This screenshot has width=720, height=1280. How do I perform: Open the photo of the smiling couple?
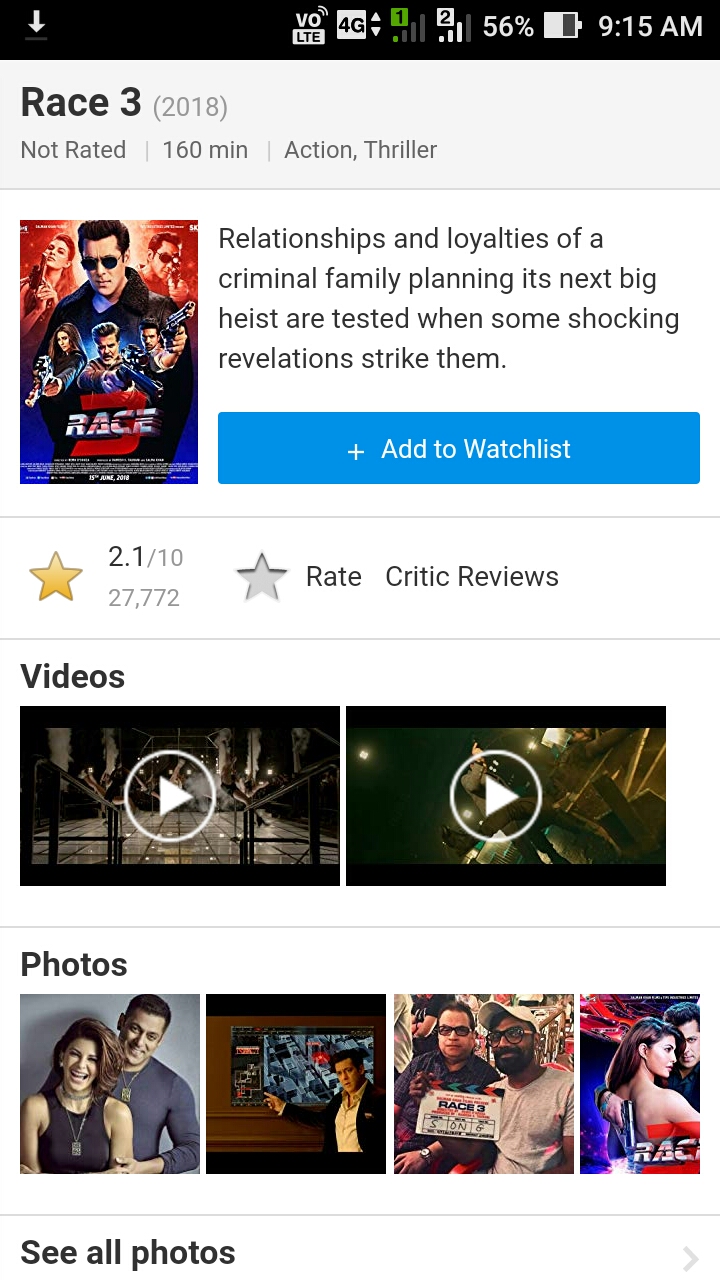110,1084
